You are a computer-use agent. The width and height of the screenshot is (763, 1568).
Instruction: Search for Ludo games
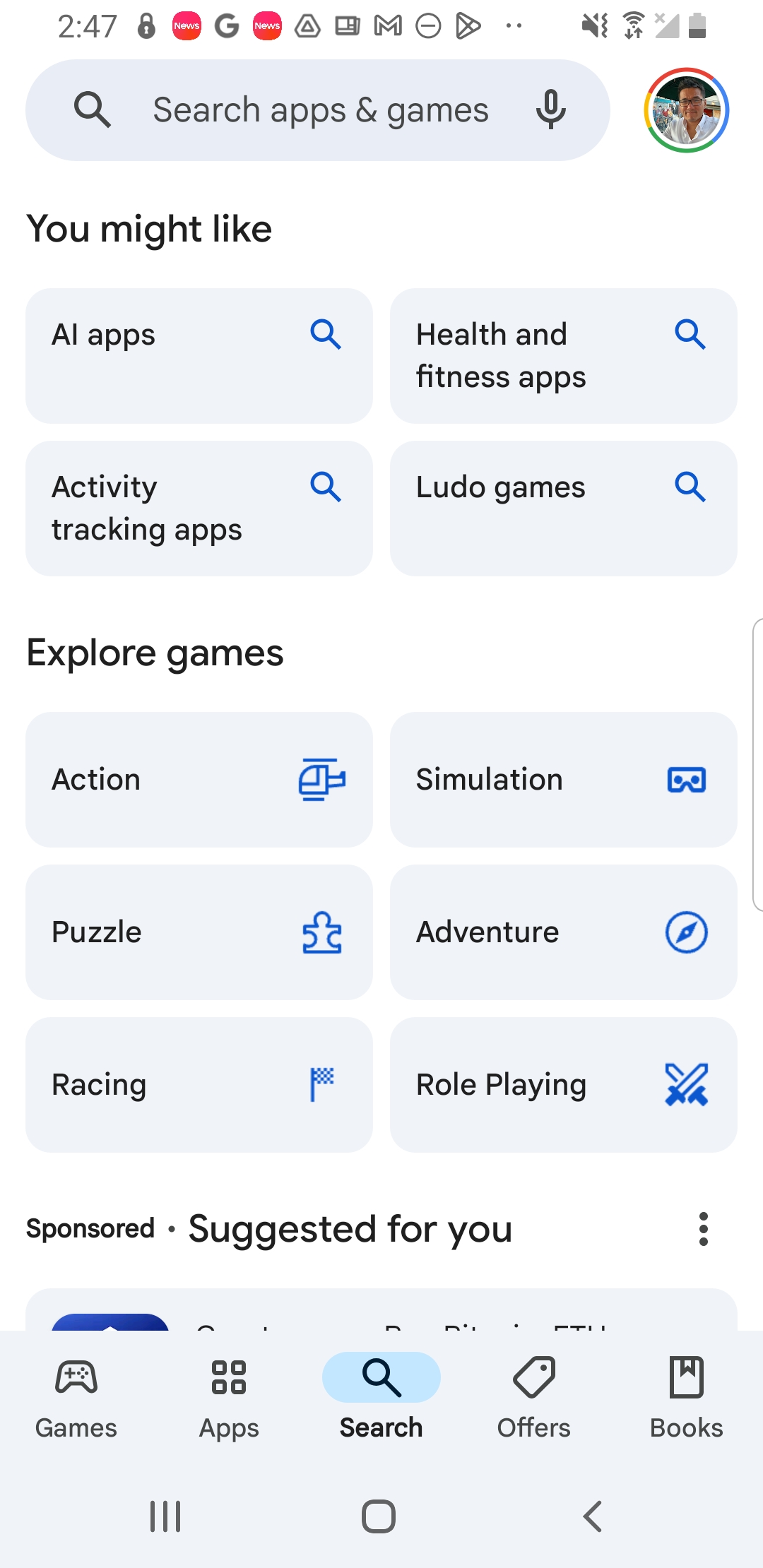[x=563, y=508]
